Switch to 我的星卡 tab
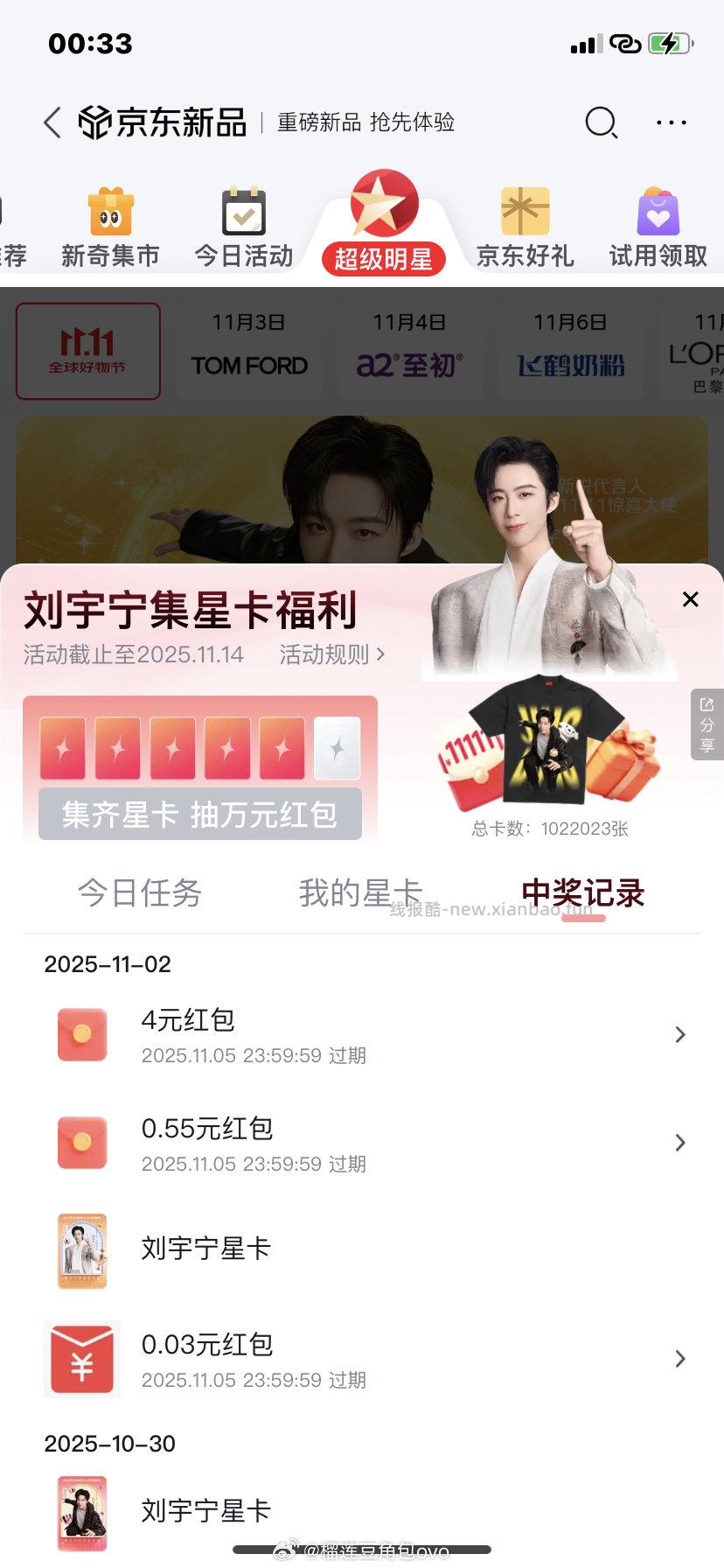 [x=360, y=892]
